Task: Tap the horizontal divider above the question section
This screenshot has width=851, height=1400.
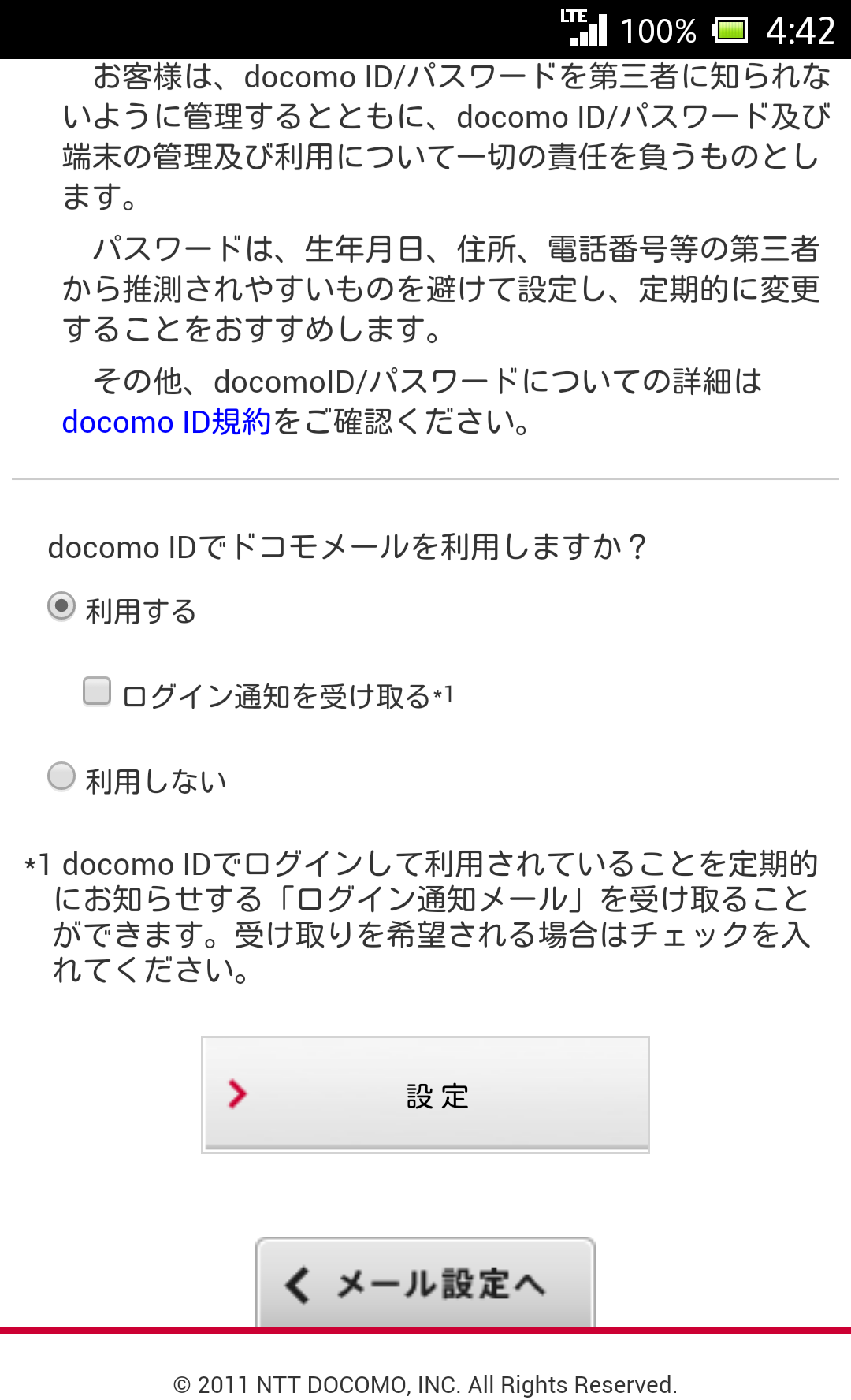Action: [425, 478]
